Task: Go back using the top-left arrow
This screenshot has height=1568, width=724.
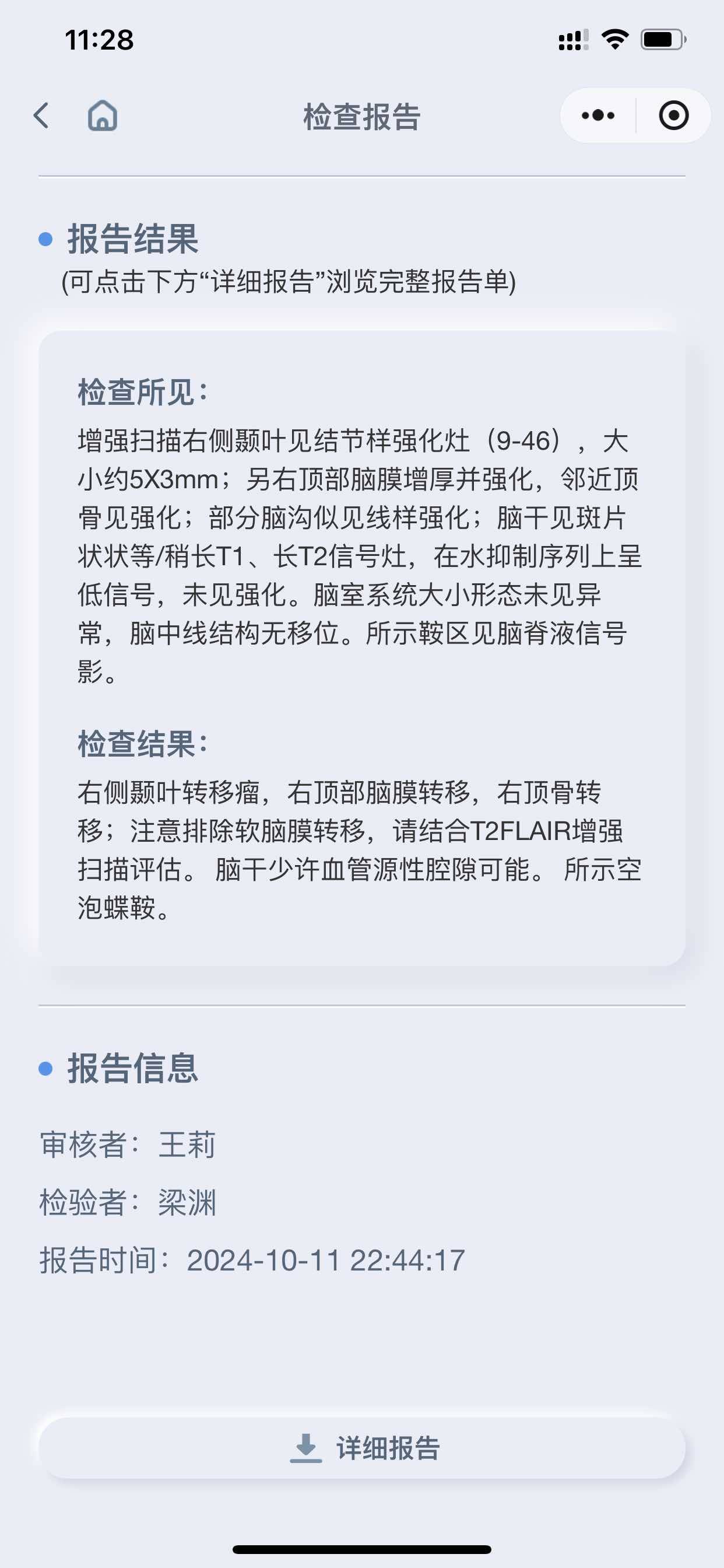Action: tap(41, 116)
